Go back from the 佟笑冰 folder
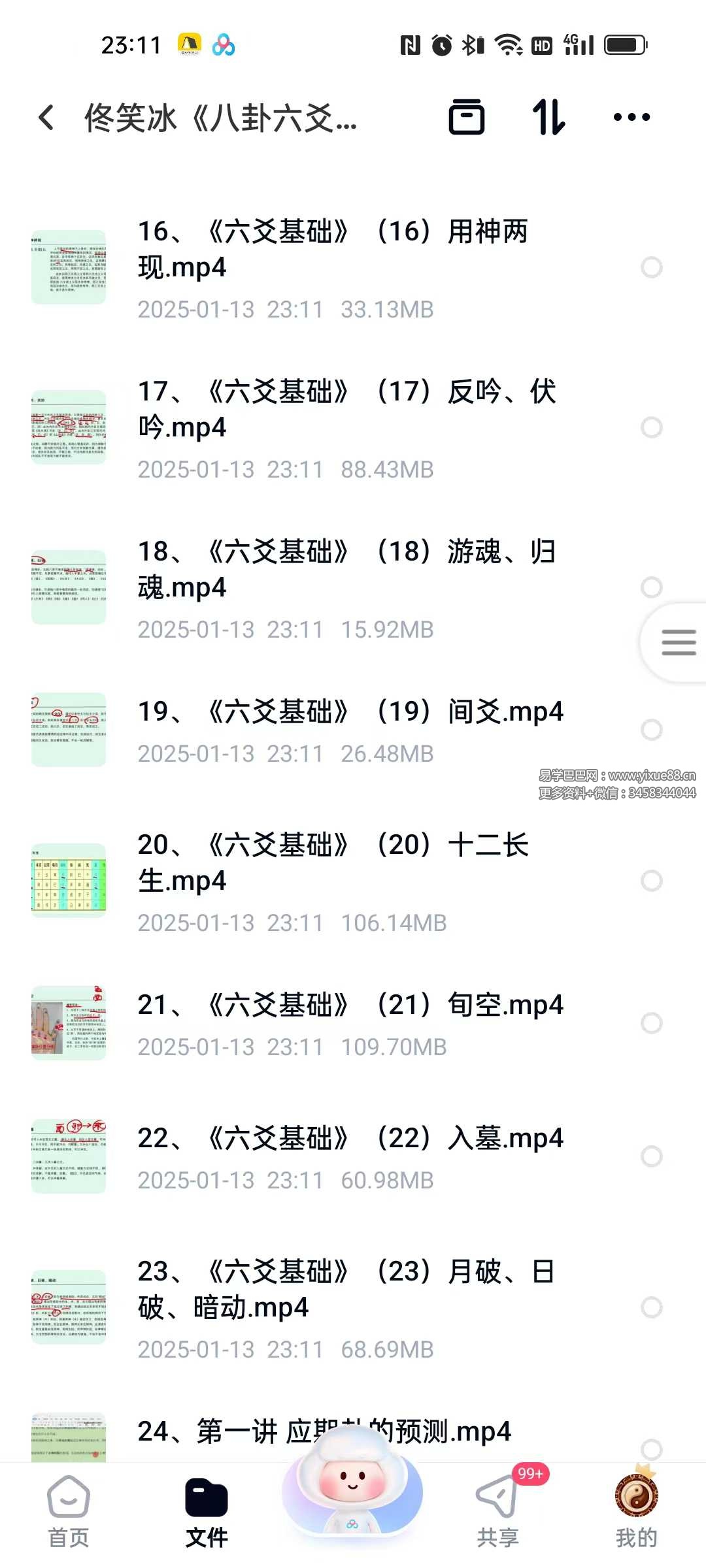Viewport: 706px width, 1568px height. (46, 118)
